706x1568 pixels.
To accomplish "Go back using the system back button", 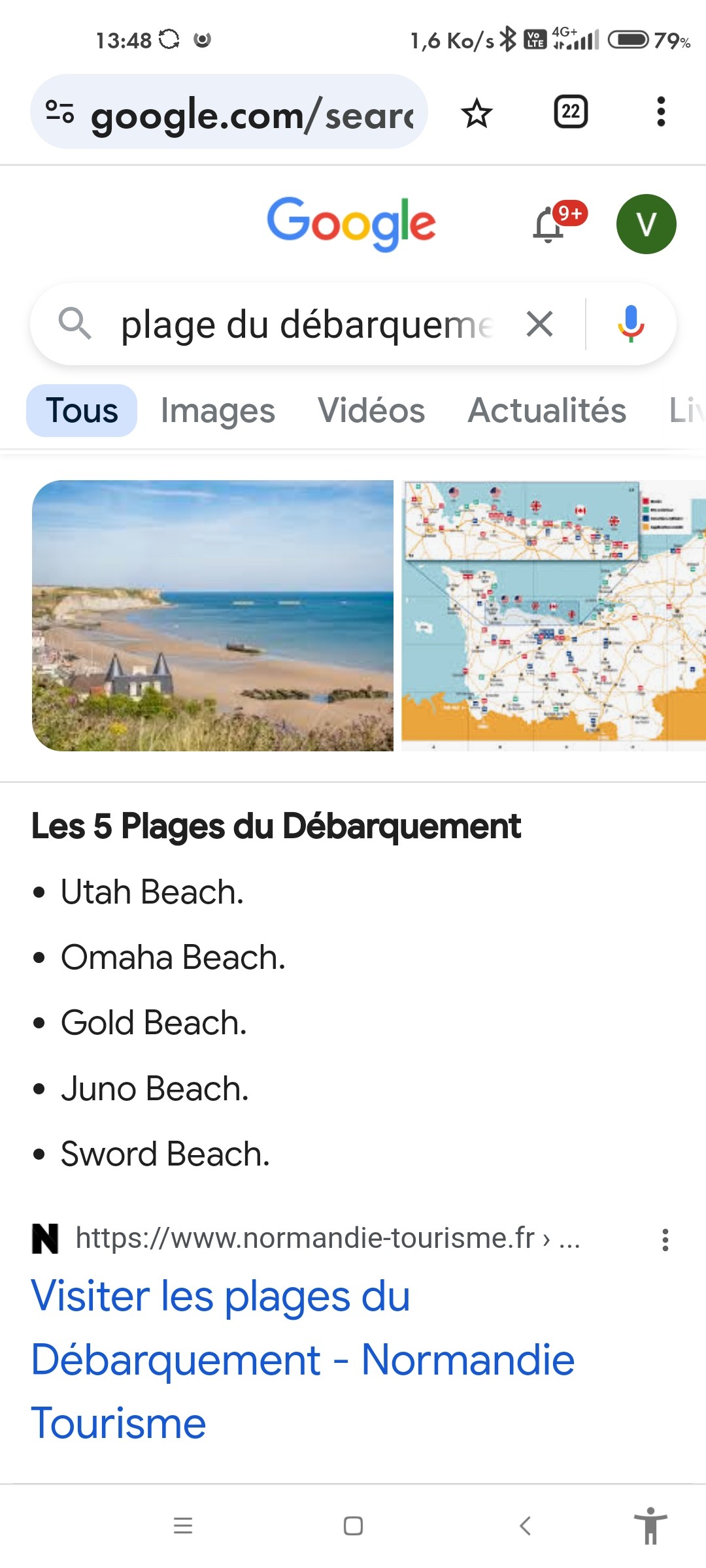I will (x=525, y=1526).
